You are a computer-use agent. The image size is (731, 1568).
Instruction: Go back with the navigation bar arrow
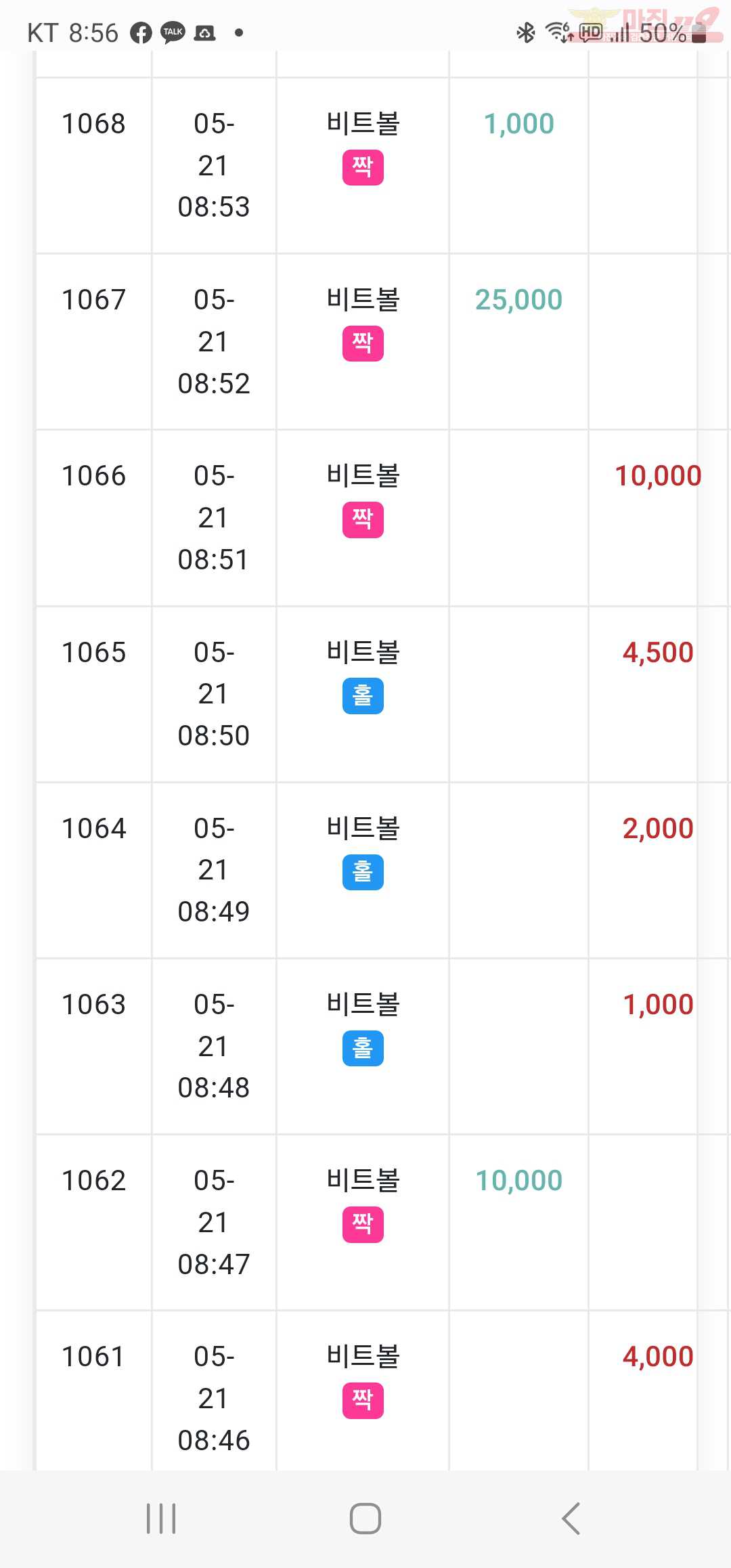[x=571, y=1518]
